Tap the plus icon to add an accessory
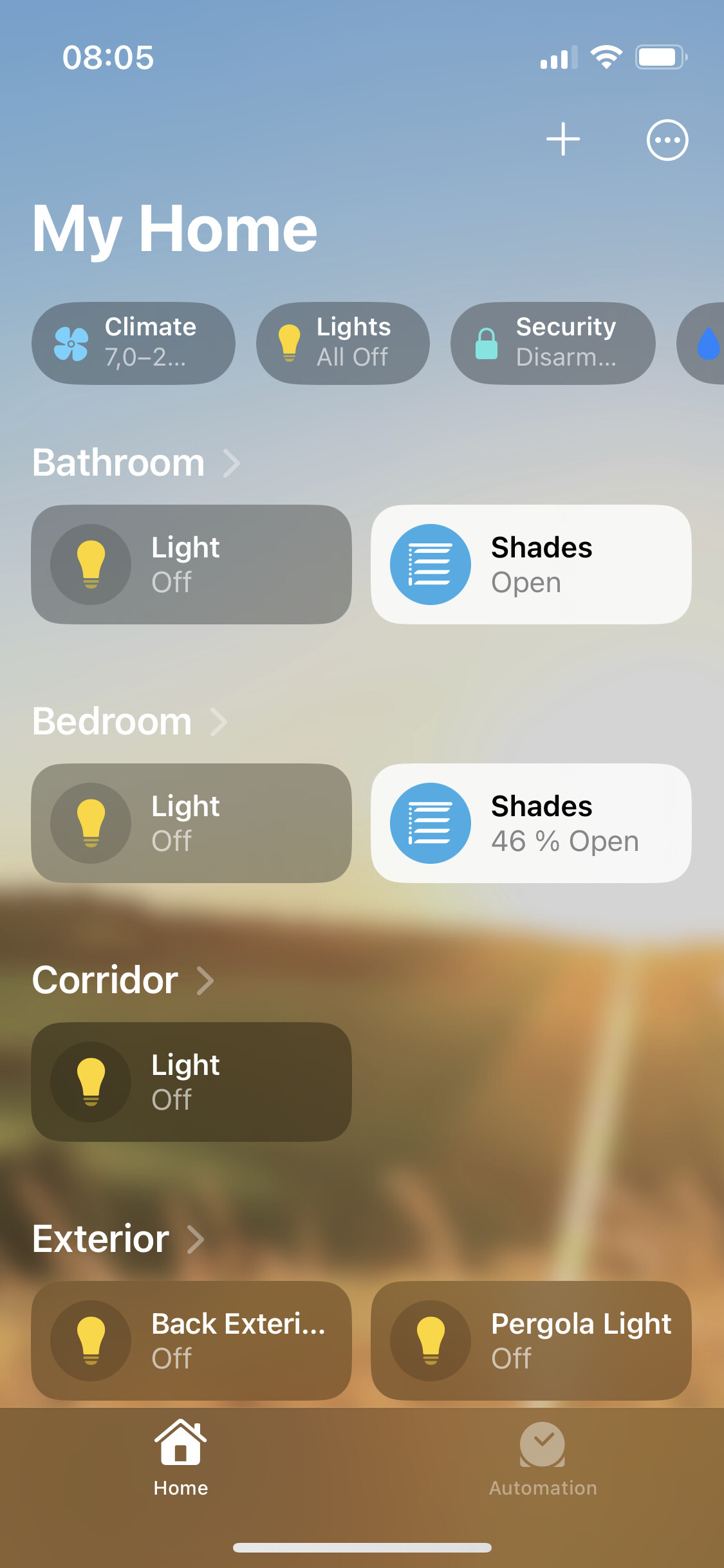The height and width of the screenshot is (1568, 724). tap(563, 139)
